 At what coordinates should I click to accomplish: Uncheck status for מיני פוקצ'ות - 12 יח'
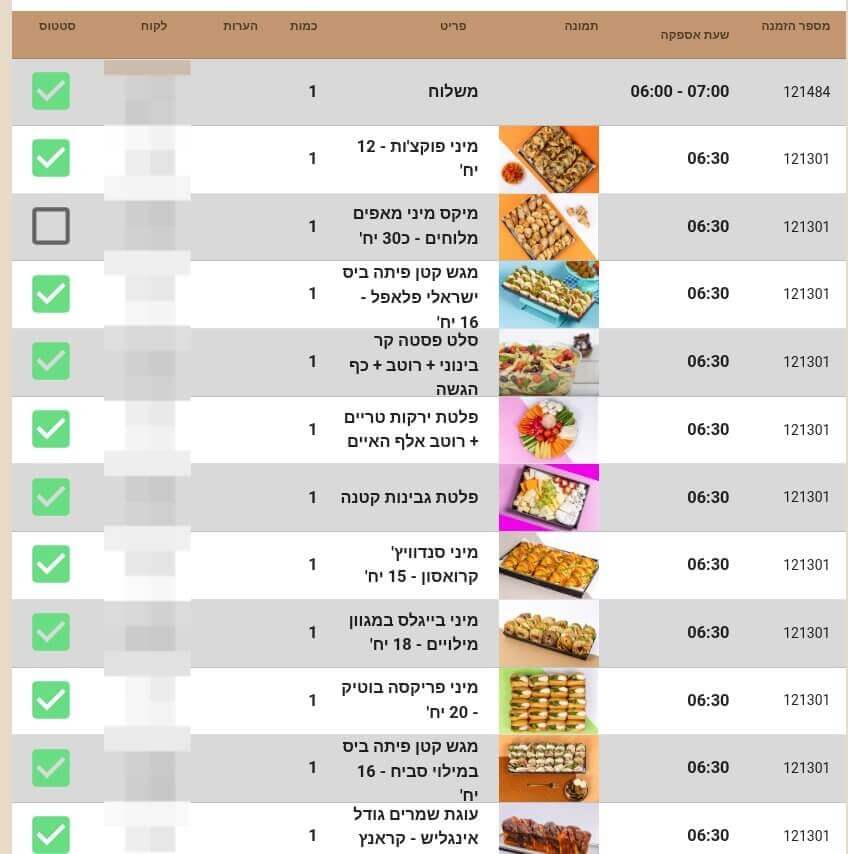pyautogui.click(x=51, y=158)
